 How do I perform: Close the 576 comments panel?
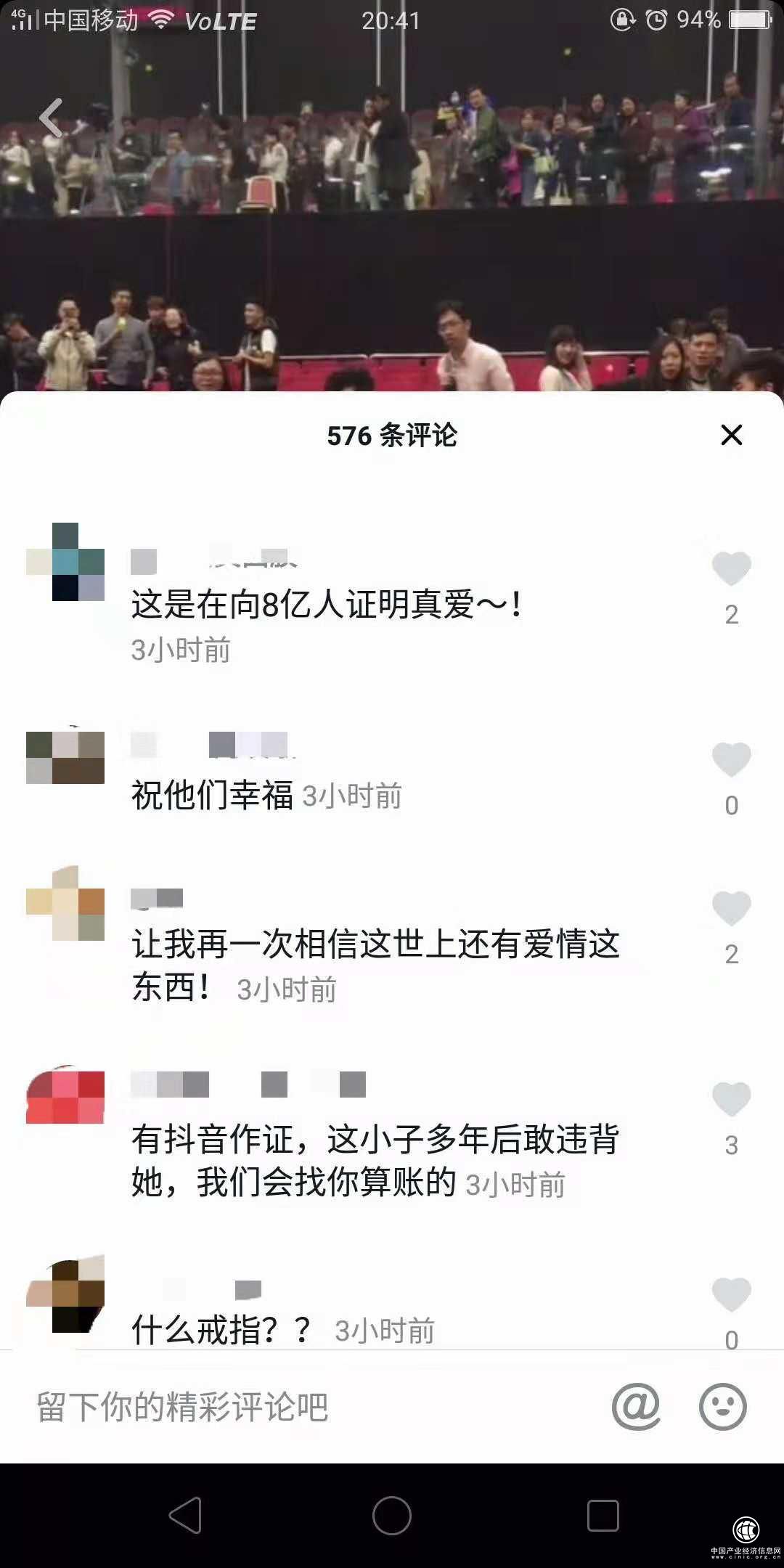pyautogui.click(x=731, y=435)
